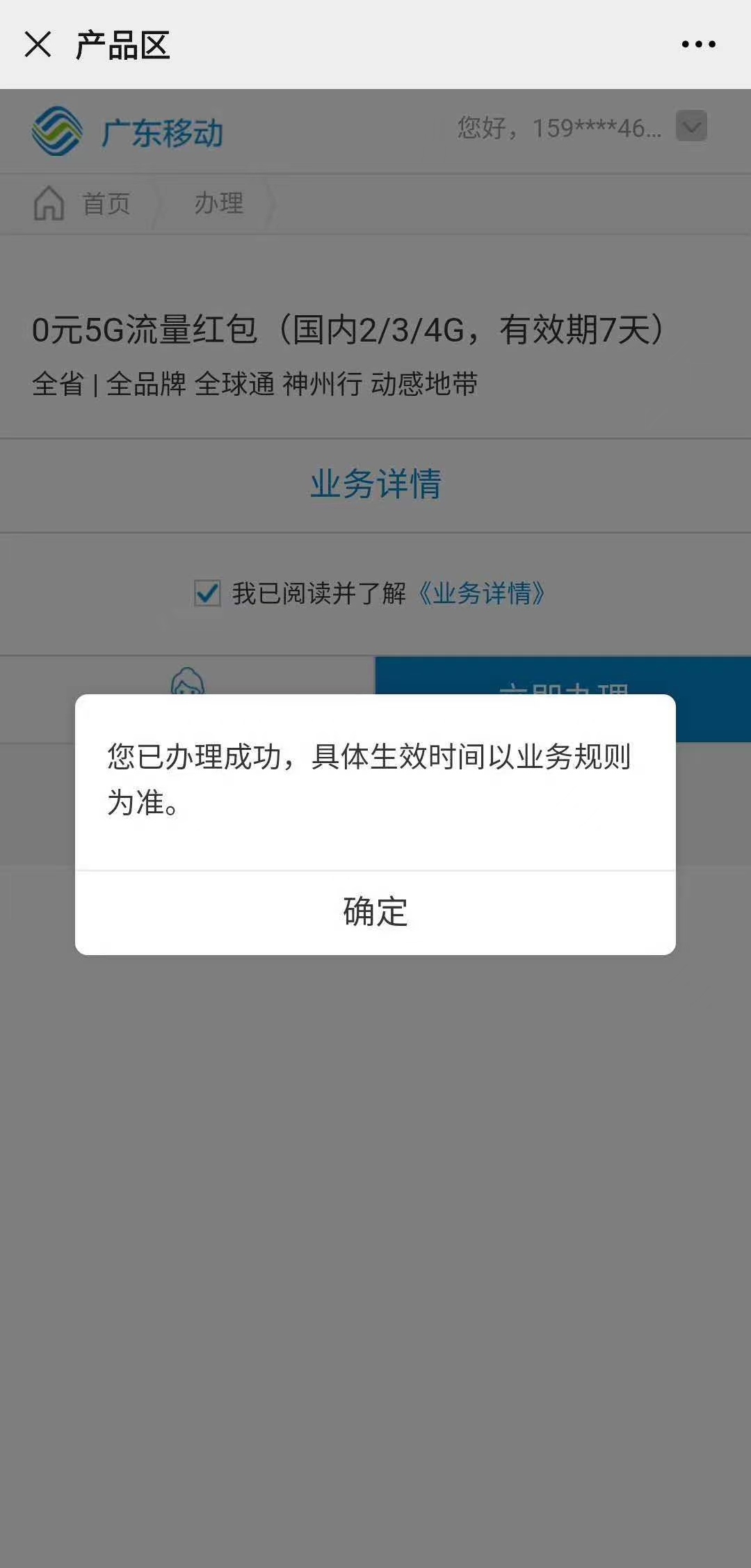Uncheck the 我已阅读并了解 checkbox
751x1568 pixels.
tap(207, 593)
